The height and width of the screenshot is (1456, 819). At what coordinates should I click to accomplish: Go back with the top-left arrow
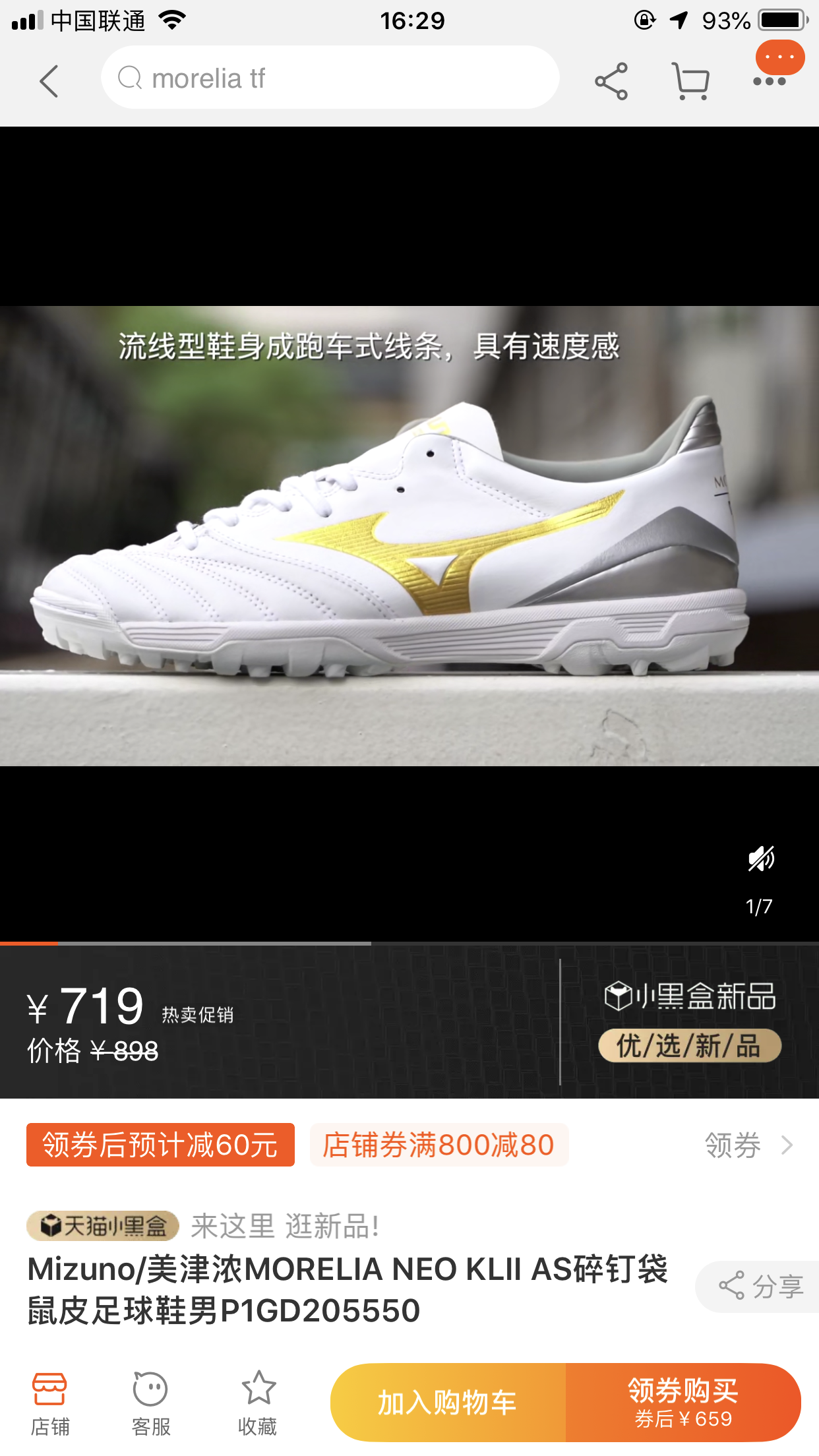click(49, 81)
